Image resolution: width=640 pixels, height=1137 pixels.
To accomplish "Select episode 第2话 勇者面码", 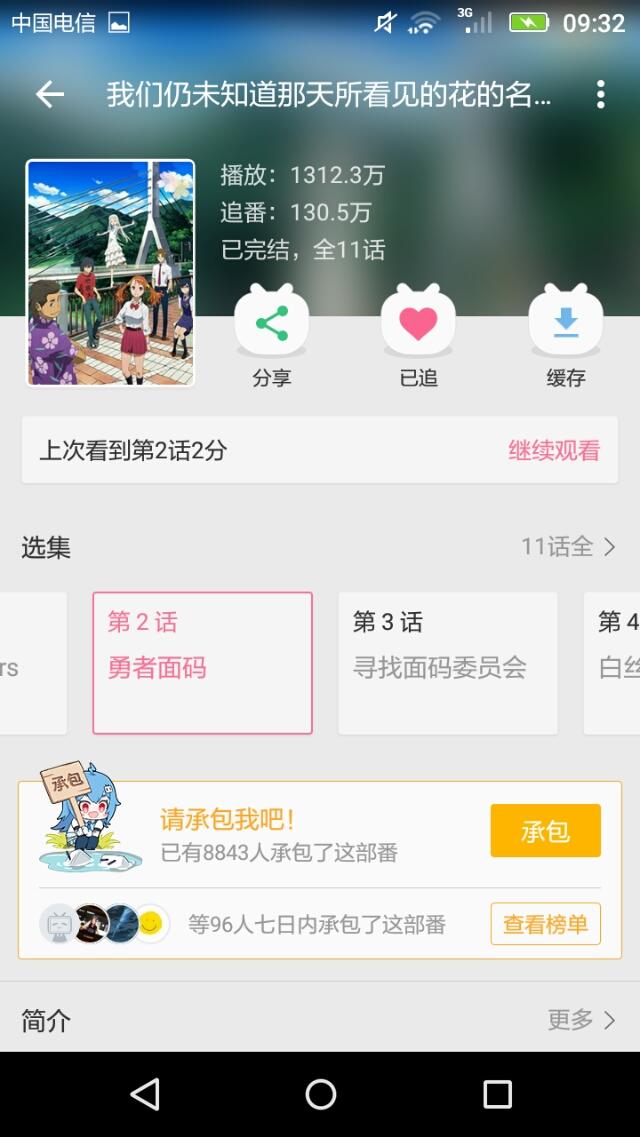I will [203, 663].
